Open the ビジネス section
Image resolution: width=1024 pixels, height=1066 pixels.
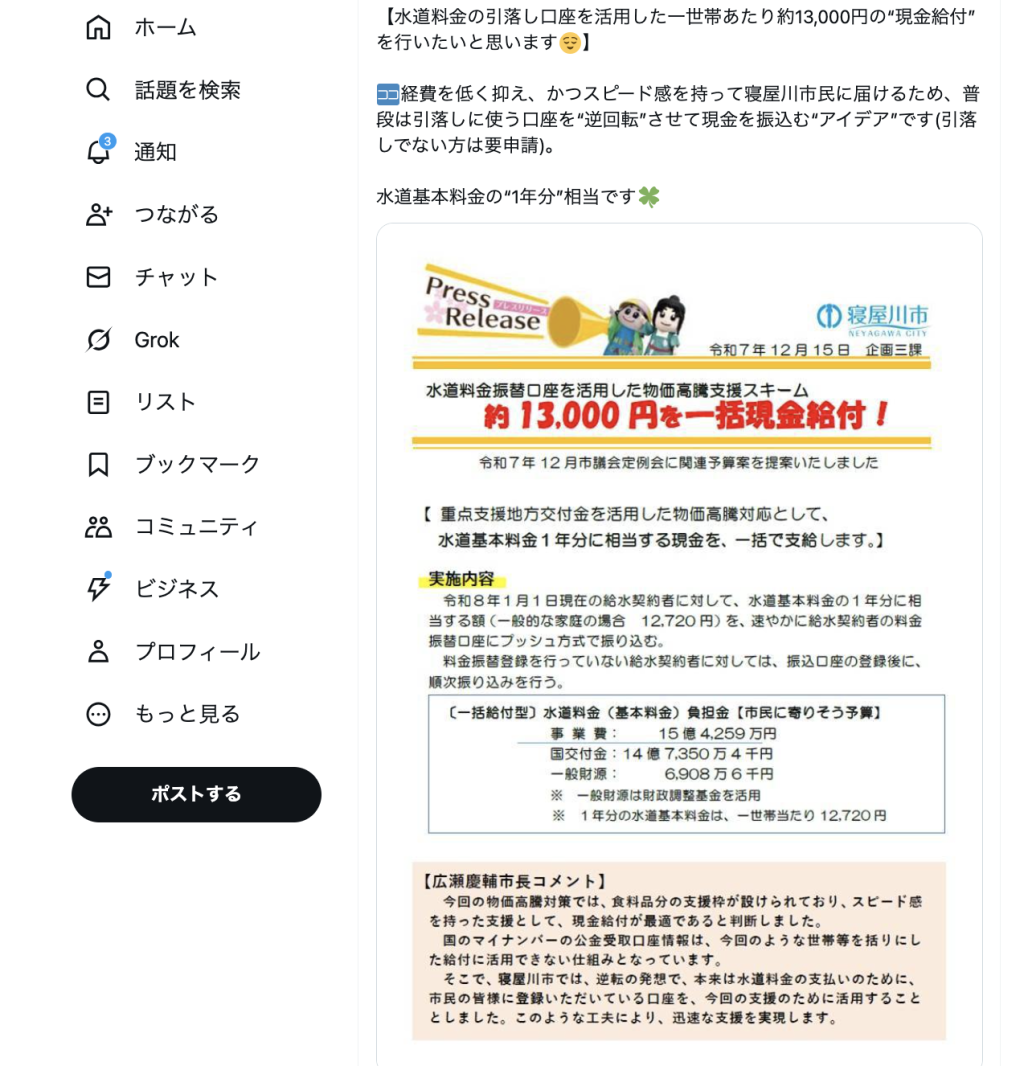pos(152,589)
